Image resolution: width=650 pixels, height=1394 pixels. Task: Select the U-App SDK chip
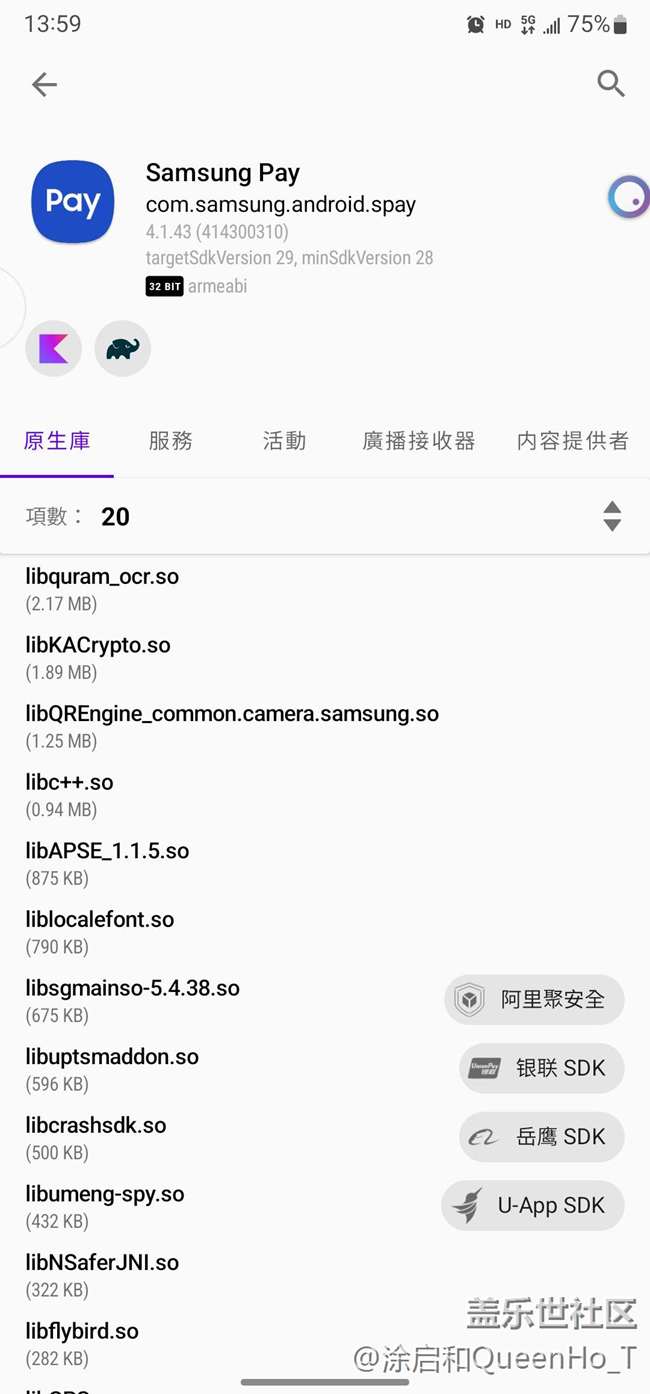[x=532, y=1206]
